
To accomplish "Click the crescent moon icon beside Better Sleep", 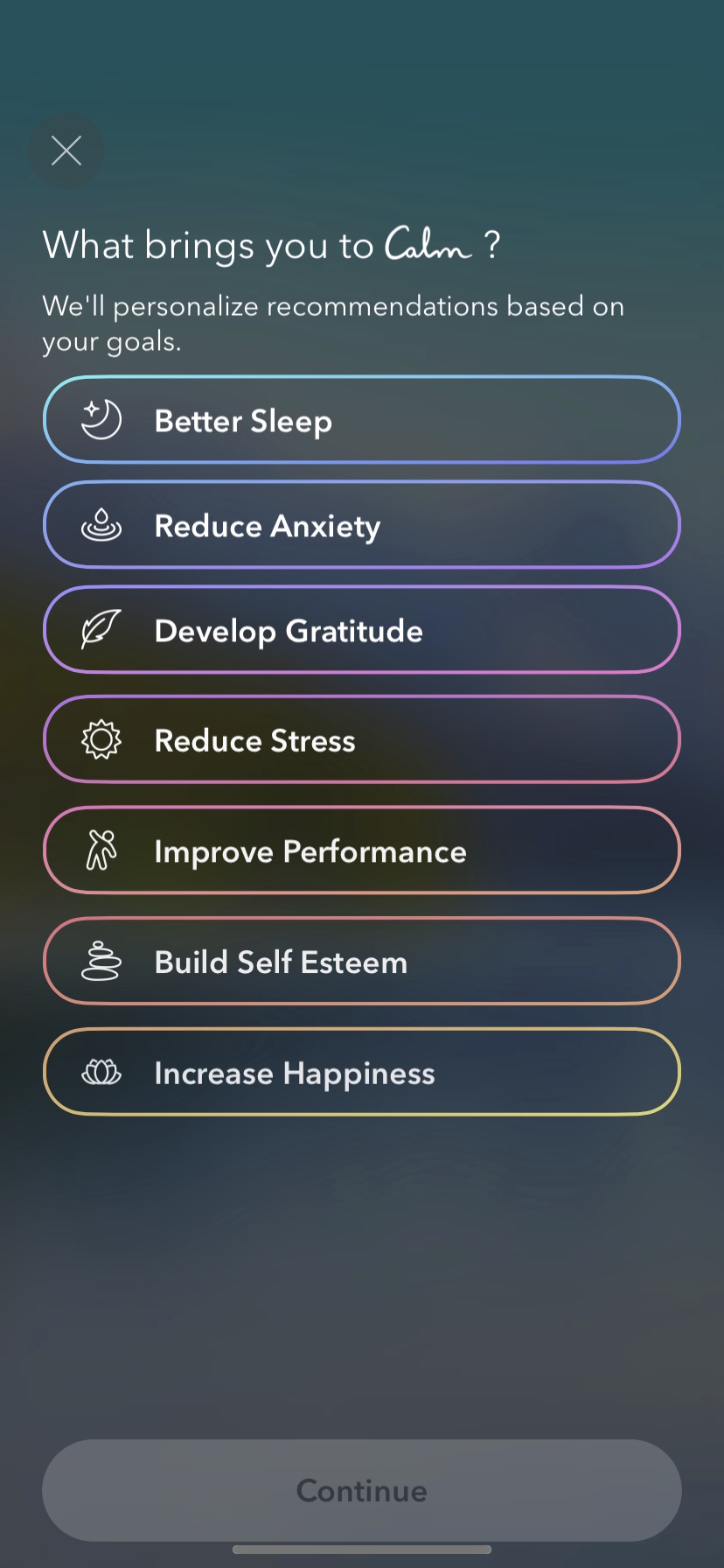I will (99, 419).
